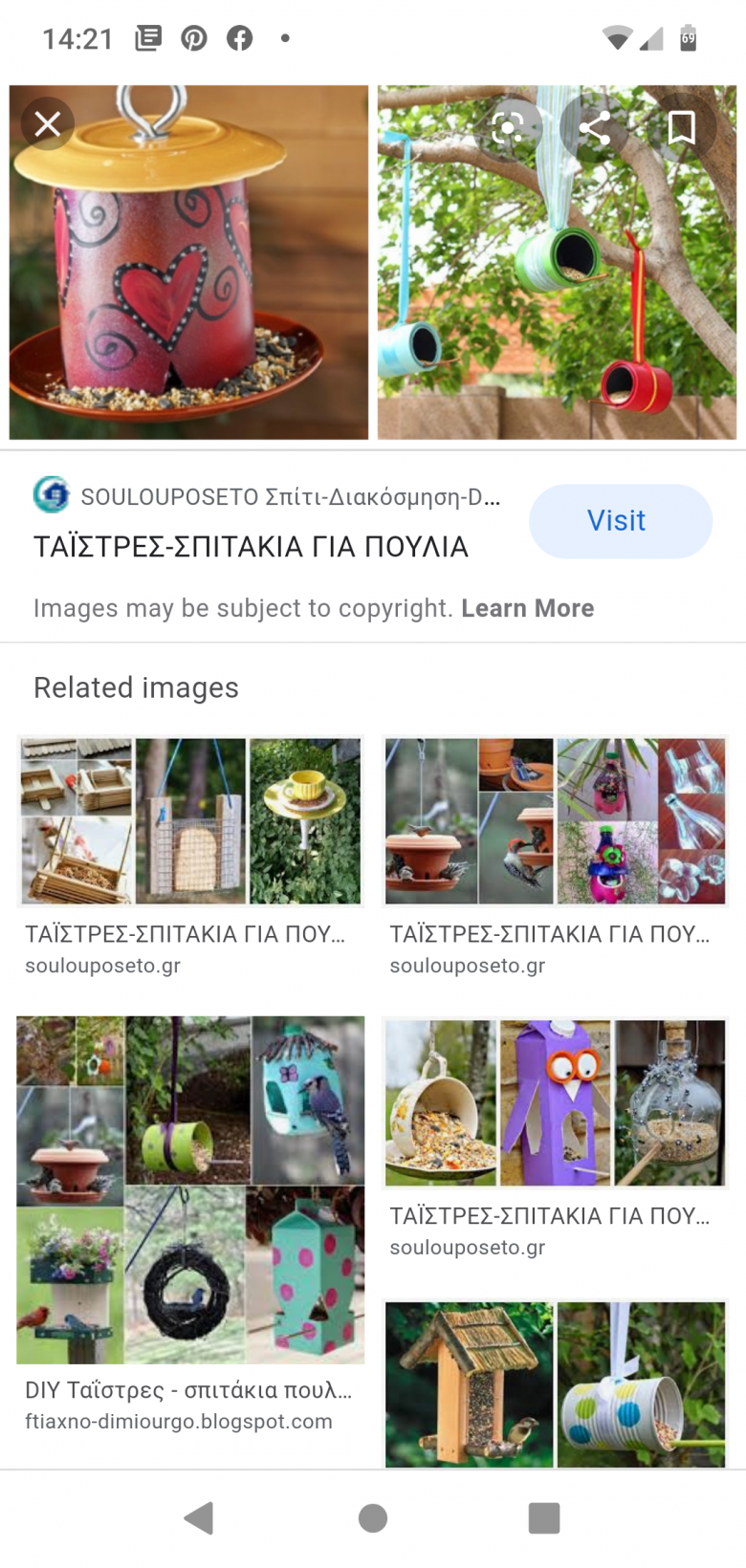This screenshot has height=1568, width=746.
Task: Open related image with purple owl carton
Action: (555, 1102)
